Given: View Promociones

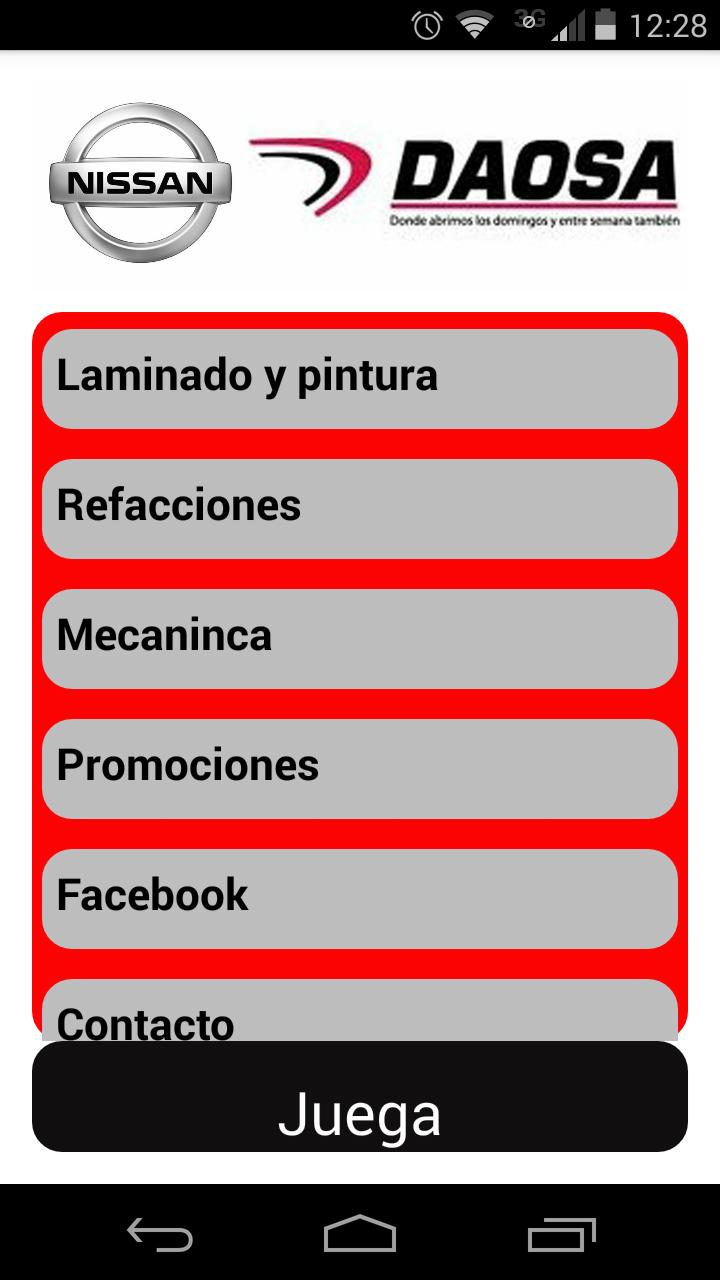Looking at the screenshot, I should 360,768.
